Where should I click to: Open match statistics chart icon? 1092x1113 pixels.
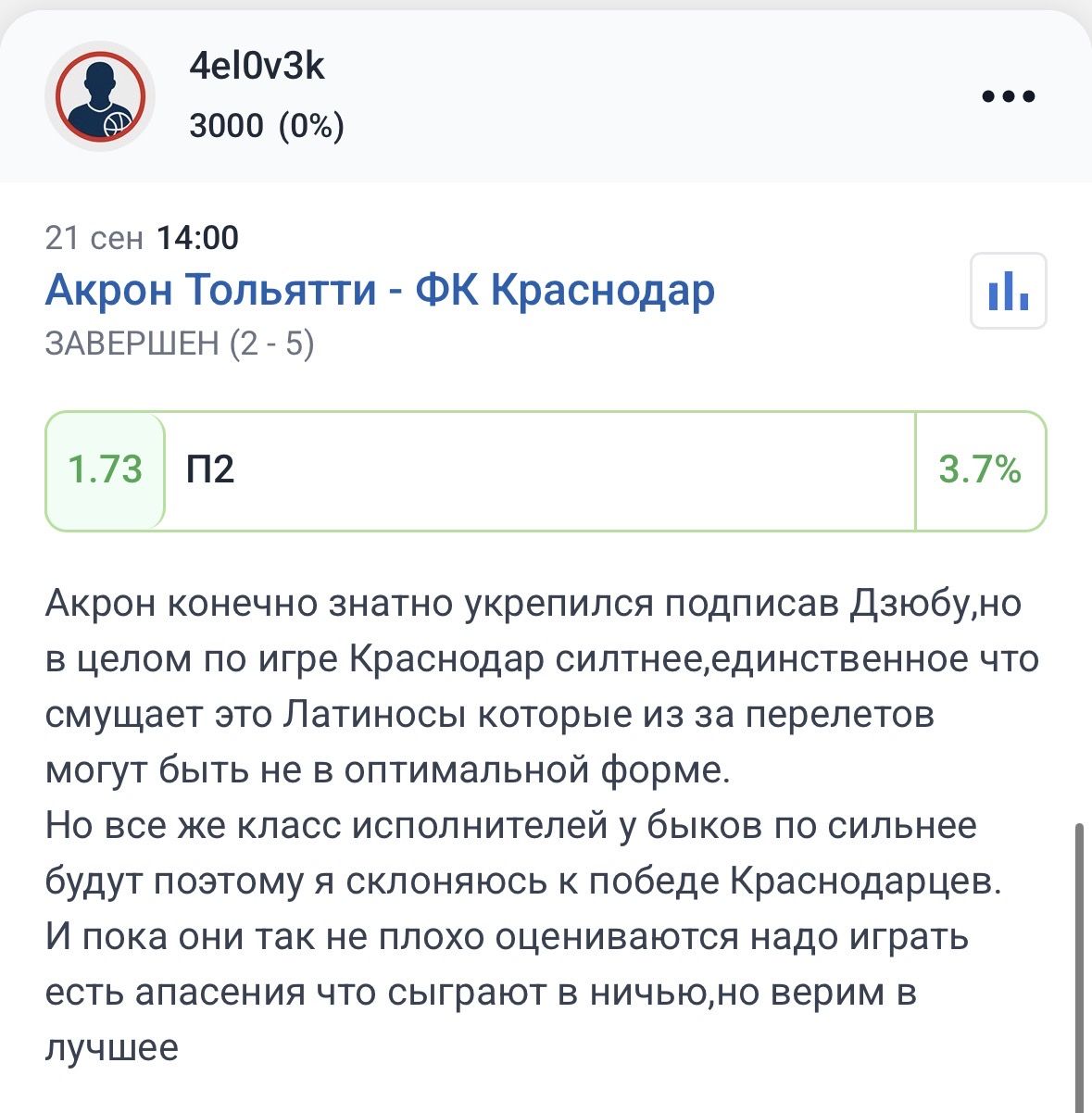(x=1008, y=291)
